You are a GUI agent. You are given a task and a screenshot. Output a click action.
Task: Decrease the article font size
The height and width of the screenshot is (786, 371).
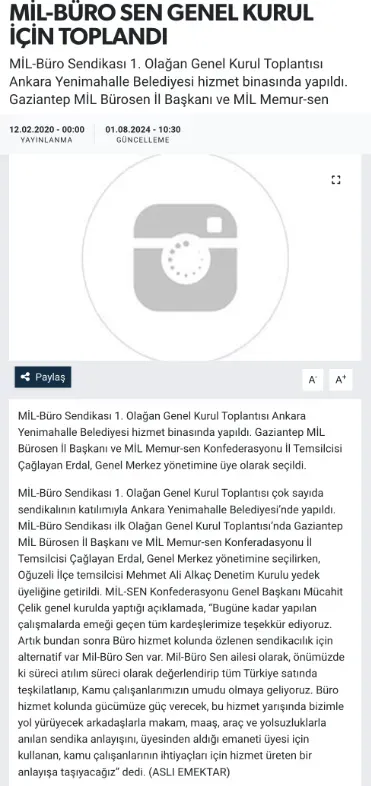tap(313, 380)
